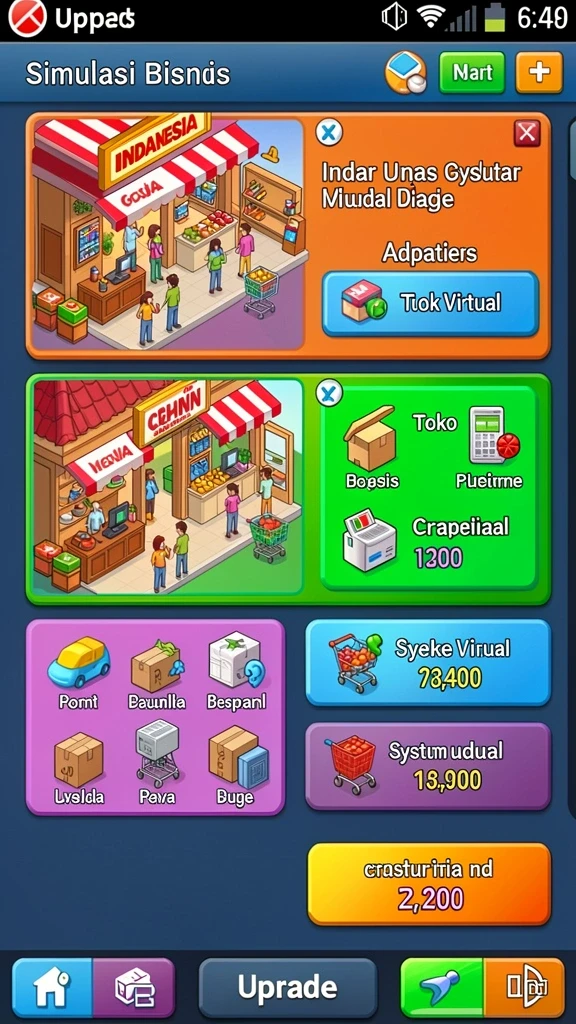
Task: Go to the home icon in bottom bar
Action: click(52, 988)
